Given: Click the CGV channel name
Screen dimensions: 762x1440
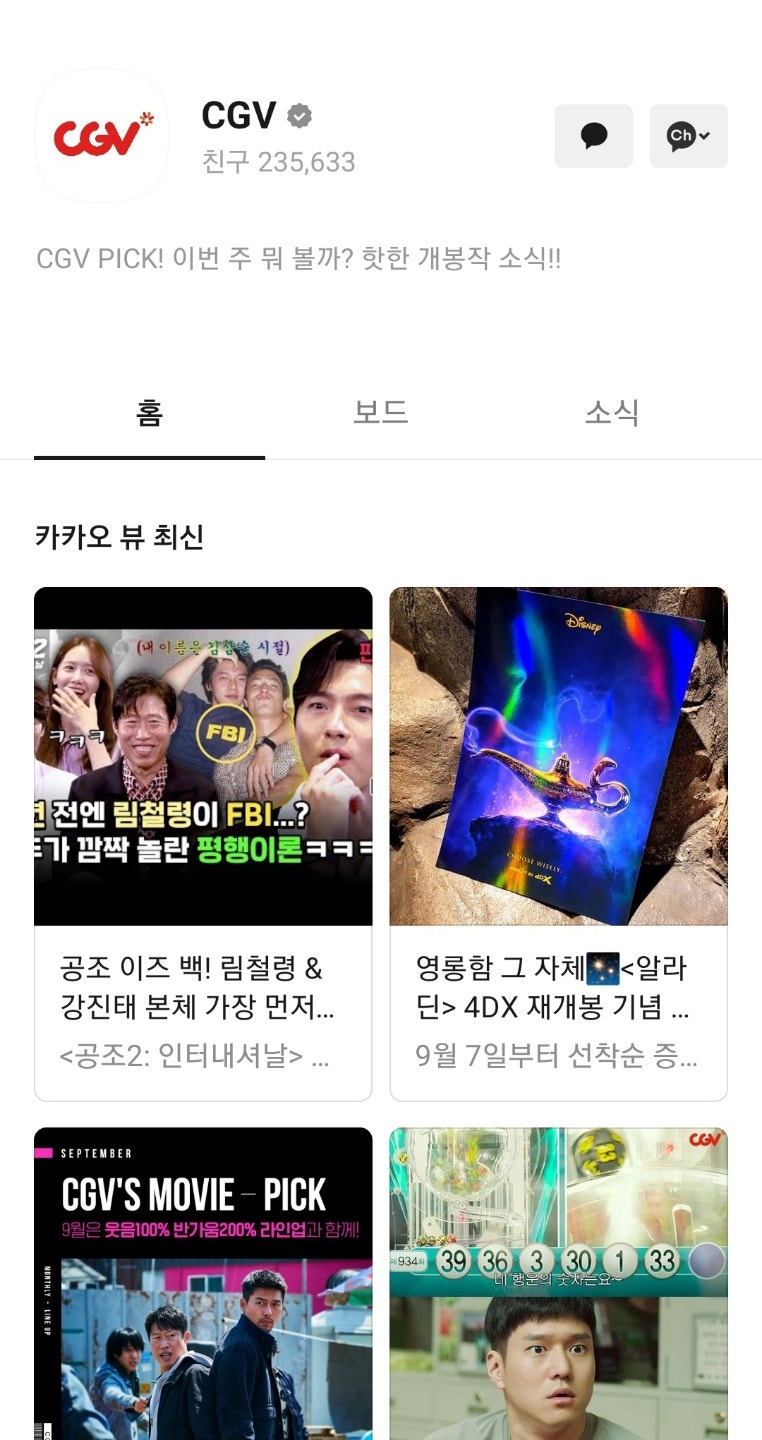Looking at the screenshot, I should [x=239, y=115].
